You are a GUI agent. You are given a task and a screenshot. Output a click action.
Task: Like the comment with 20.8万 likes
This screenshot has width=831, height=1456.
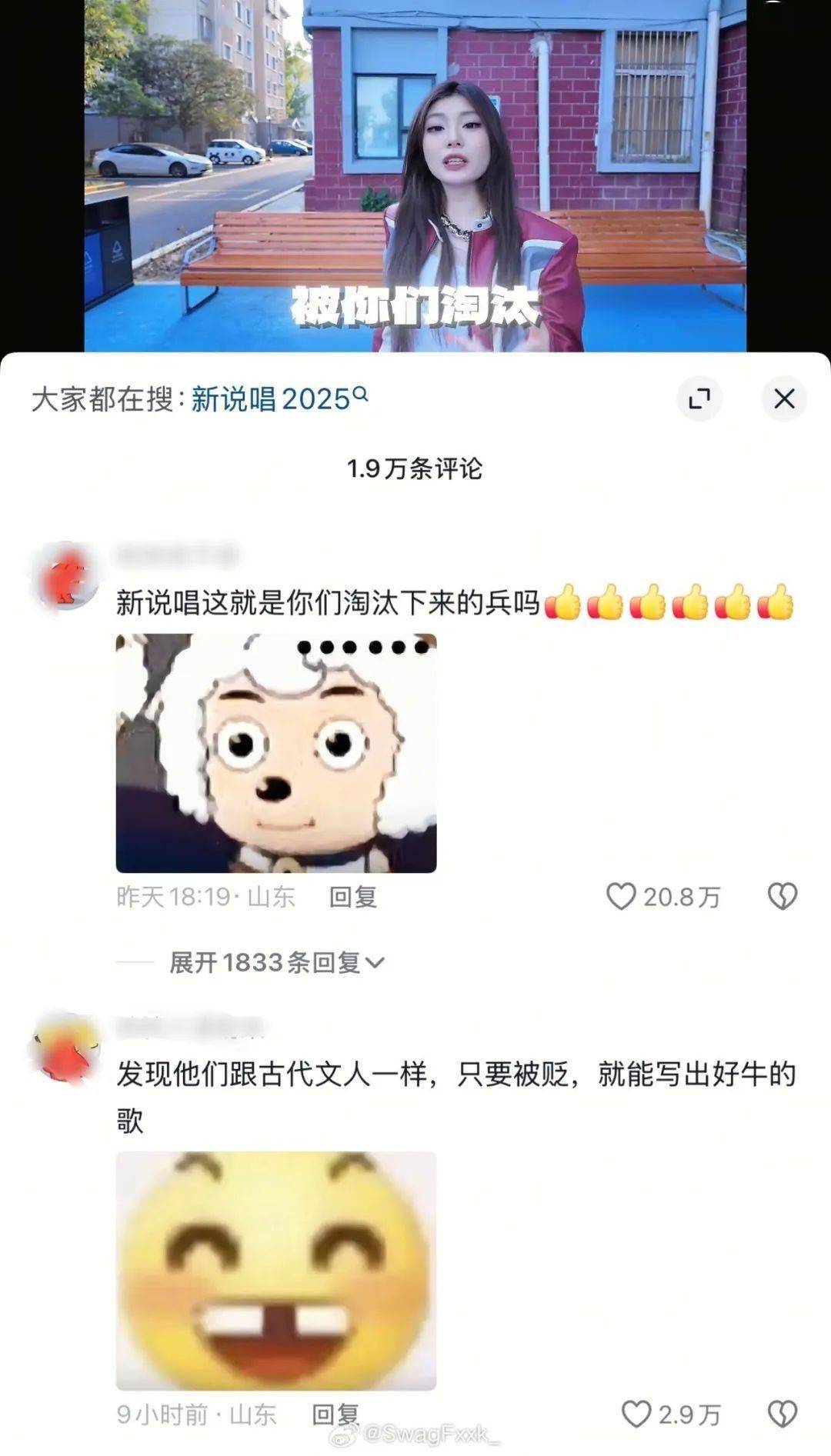pos(621,896)
